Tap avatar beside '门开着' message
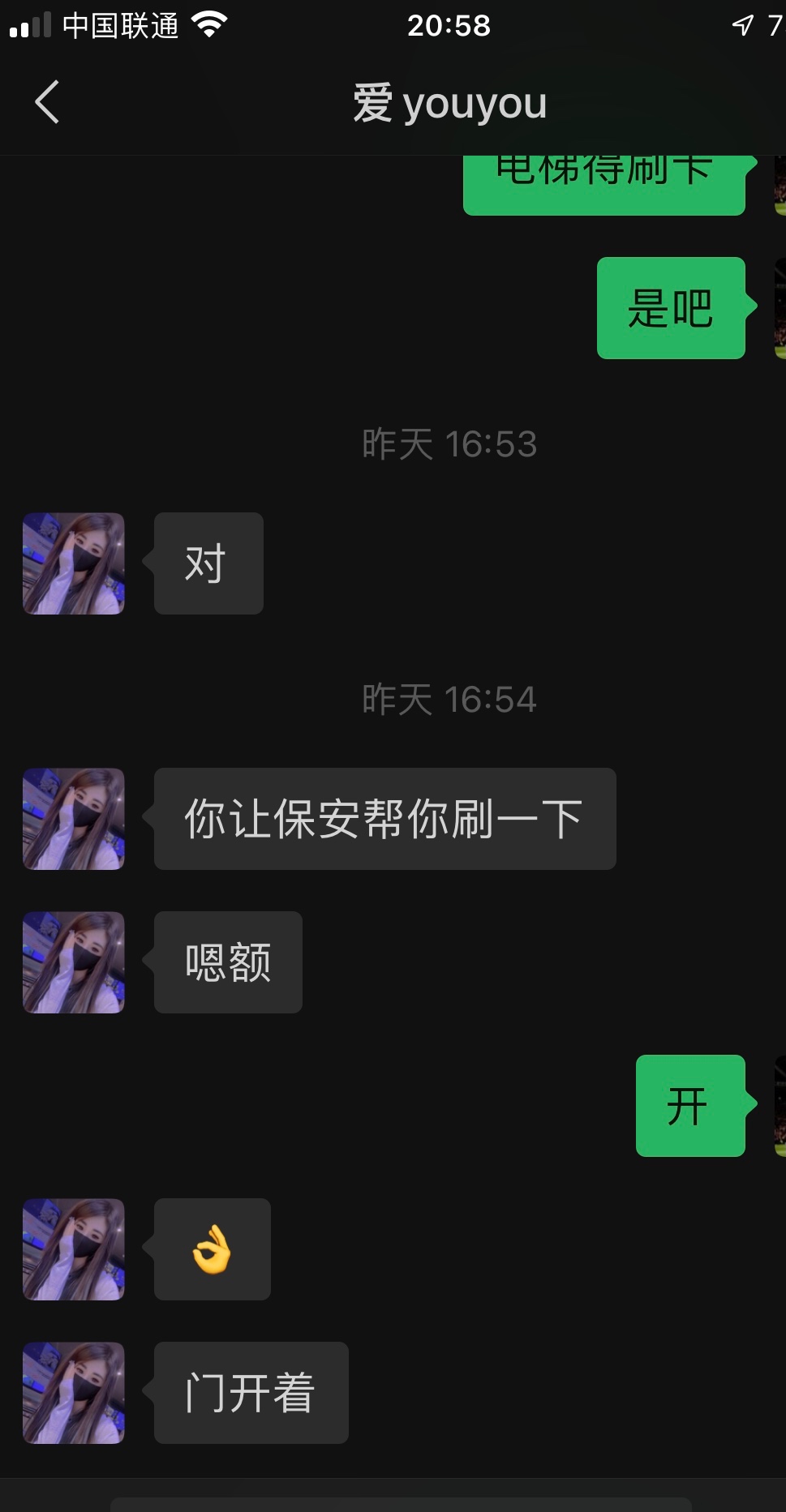 73,1393
